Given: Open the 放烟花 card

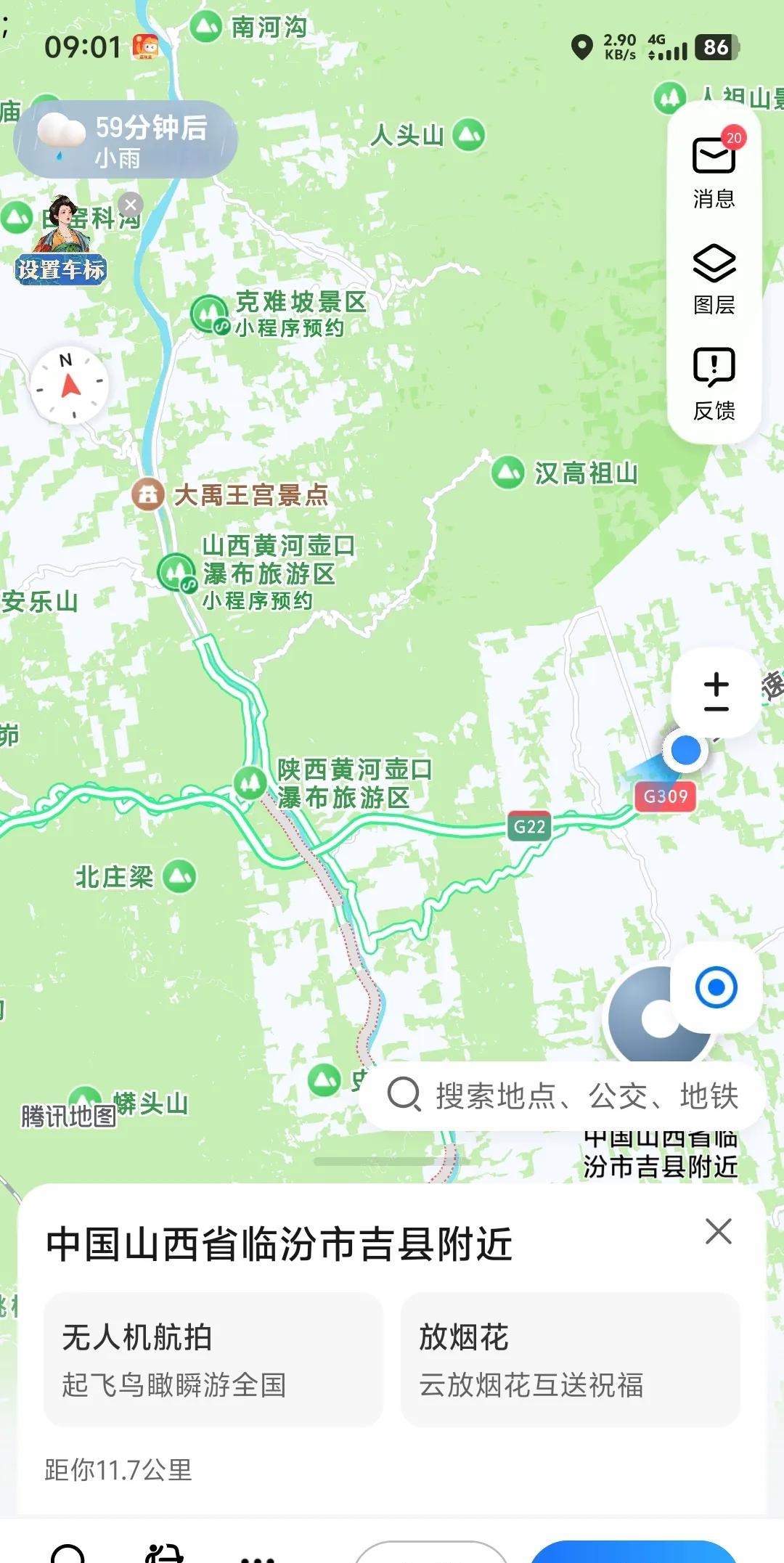Looking at the screenshot, I should [570, 1360].
